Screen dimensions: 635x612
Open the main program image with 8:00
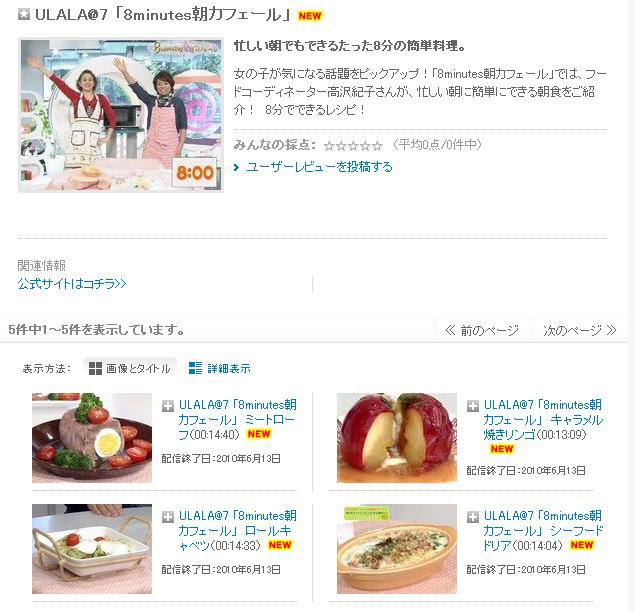tap(121, 115)
